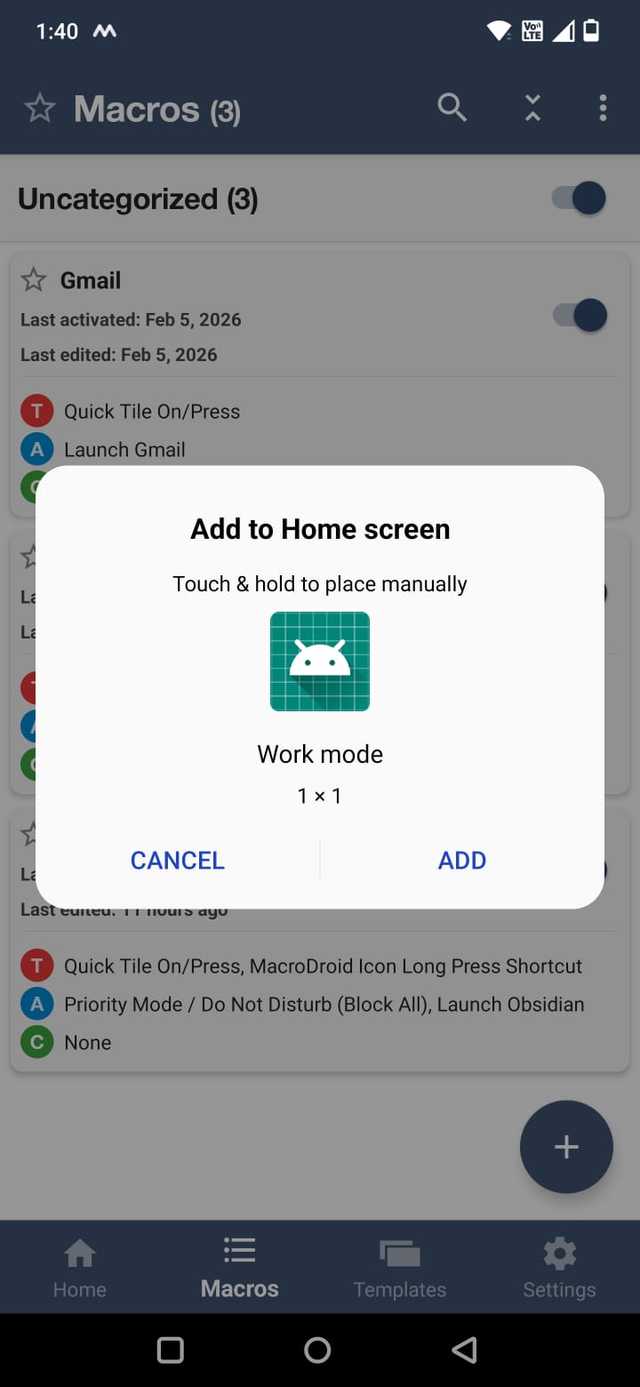Go to the Android home screen
640x1387 pixels.
click(318, 1350)
